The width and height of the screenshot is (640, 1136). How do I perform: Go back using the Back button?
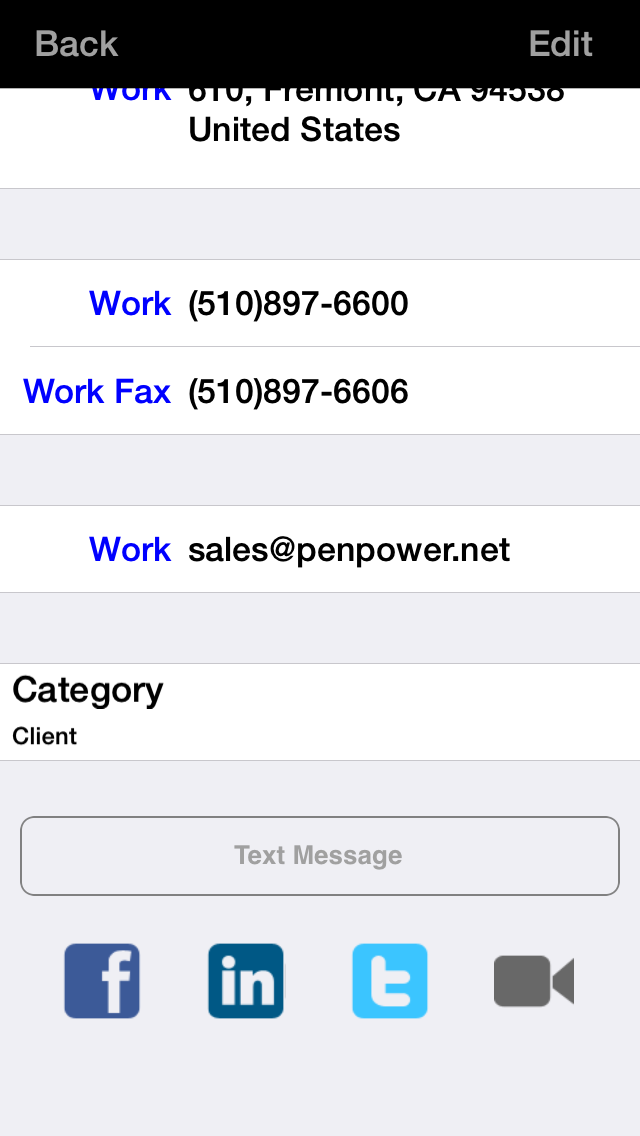(77, 44)
